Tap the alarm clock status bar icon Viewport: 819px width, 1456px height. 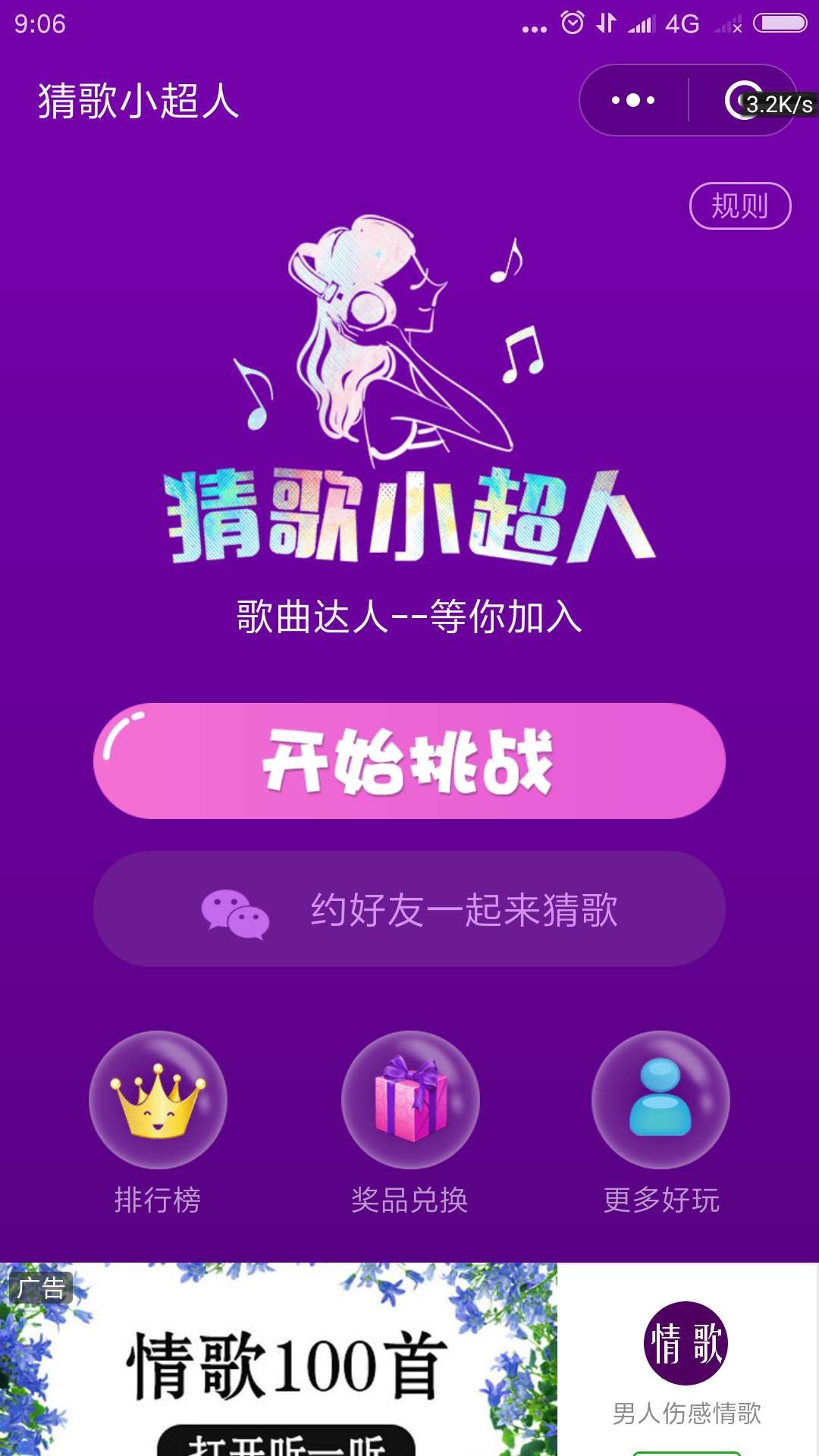pyautogui.click(x=572, y=23)
